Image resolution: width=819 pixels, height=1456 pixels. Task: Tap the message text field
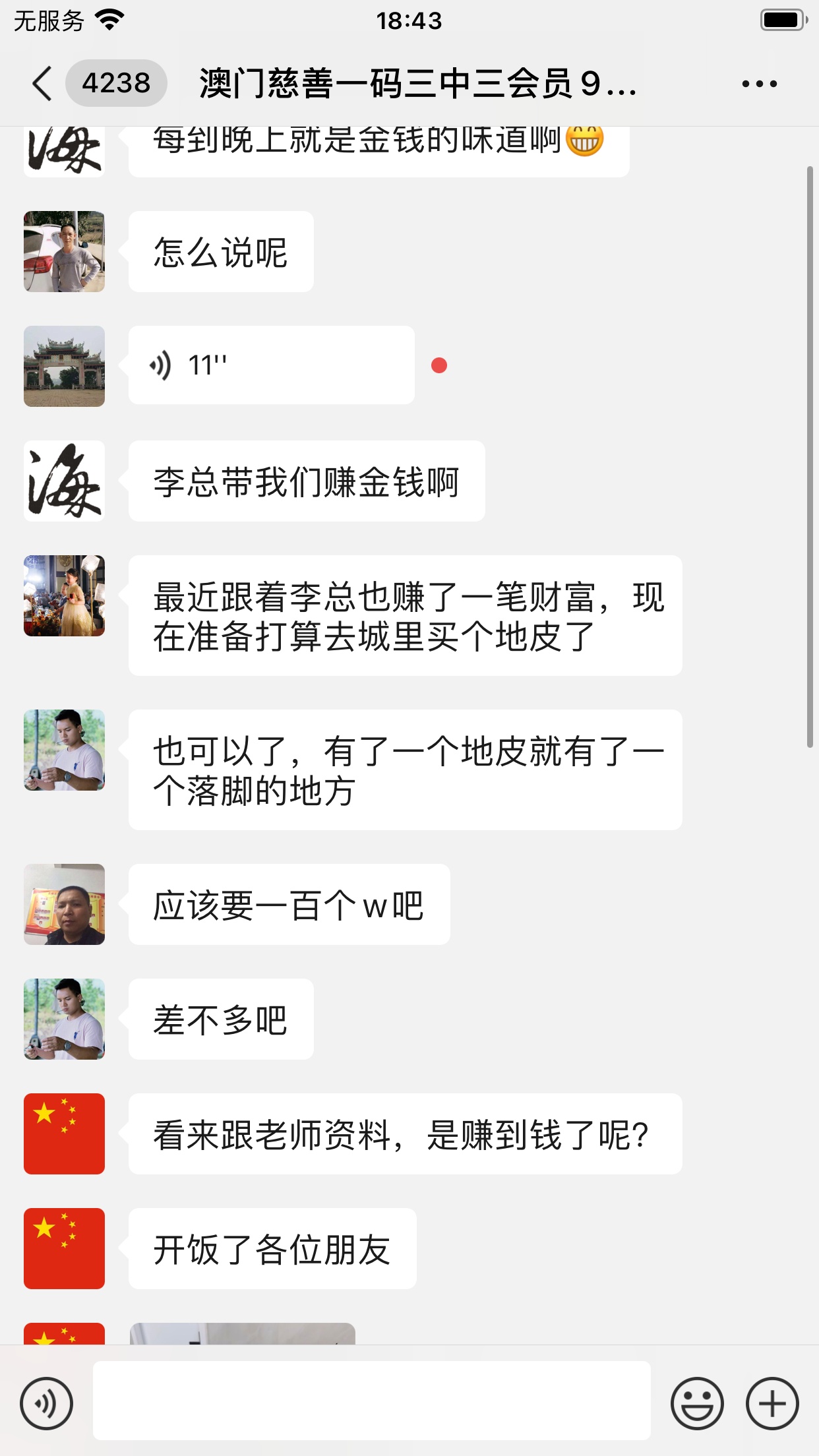(x=371, y=1400)
